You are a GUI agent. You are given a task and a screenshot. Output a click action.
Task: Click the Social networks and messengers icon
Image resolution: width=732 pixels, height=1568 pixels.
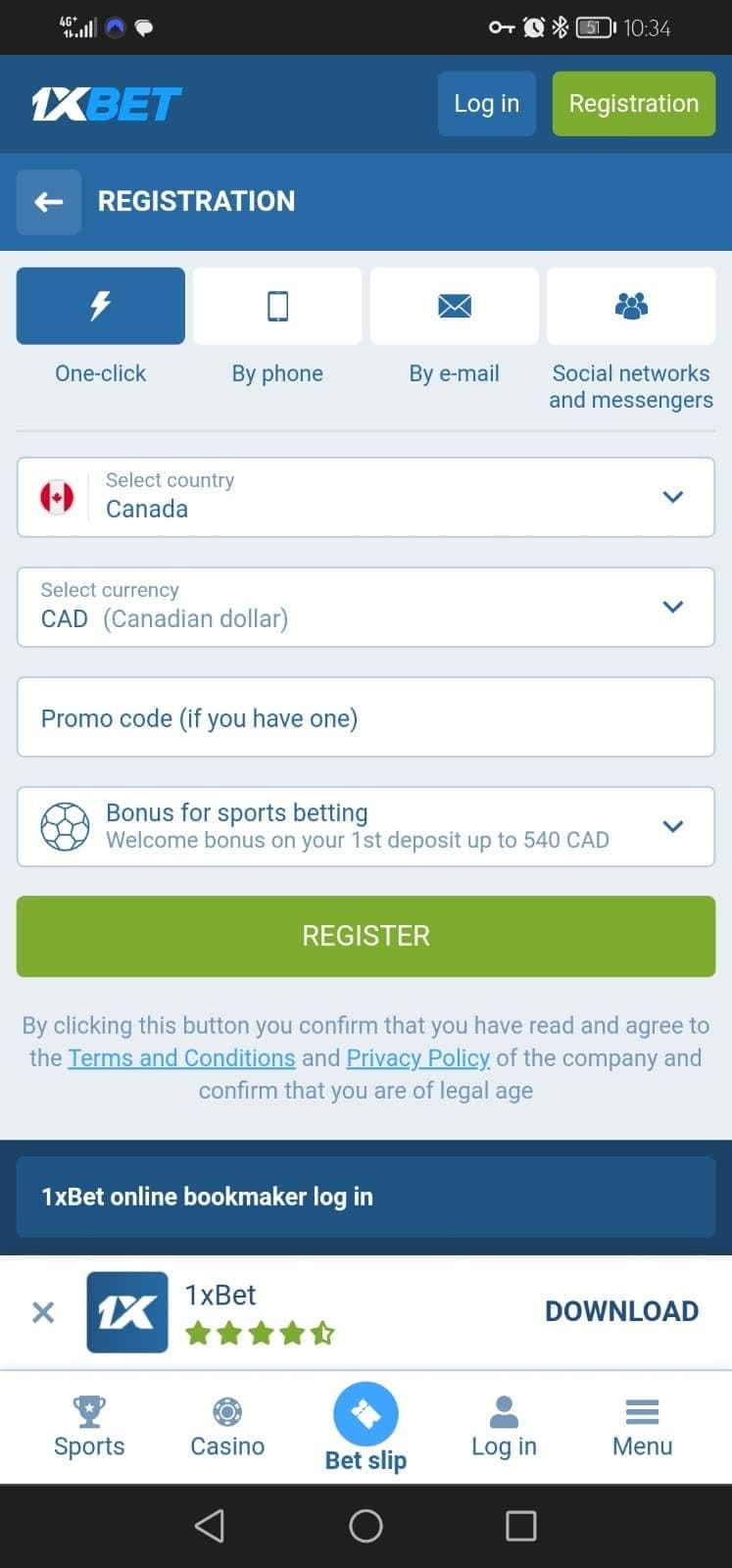tap(630, 305)
